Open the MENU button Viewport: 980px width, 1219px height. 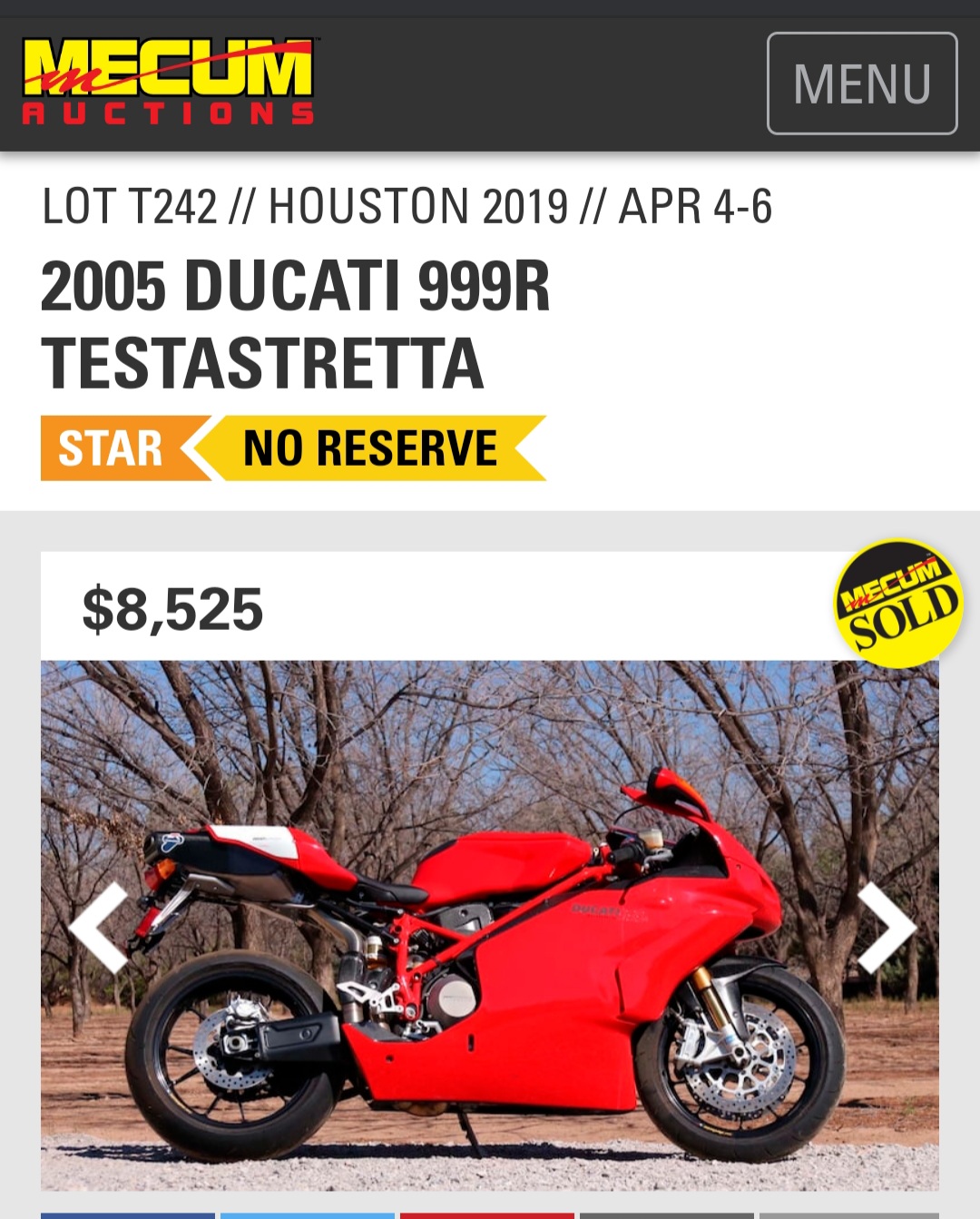click(x=861, y=84)
